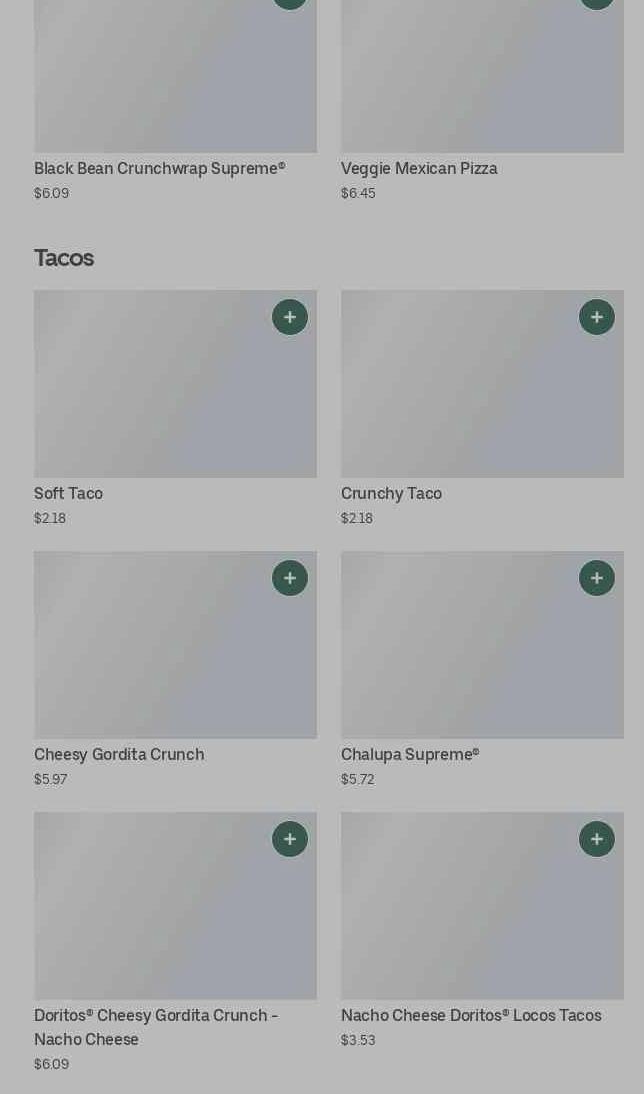Add Crunchy Taco with plus button
Viewport: 644px width, 1094px height.
[x=597, y=317]
